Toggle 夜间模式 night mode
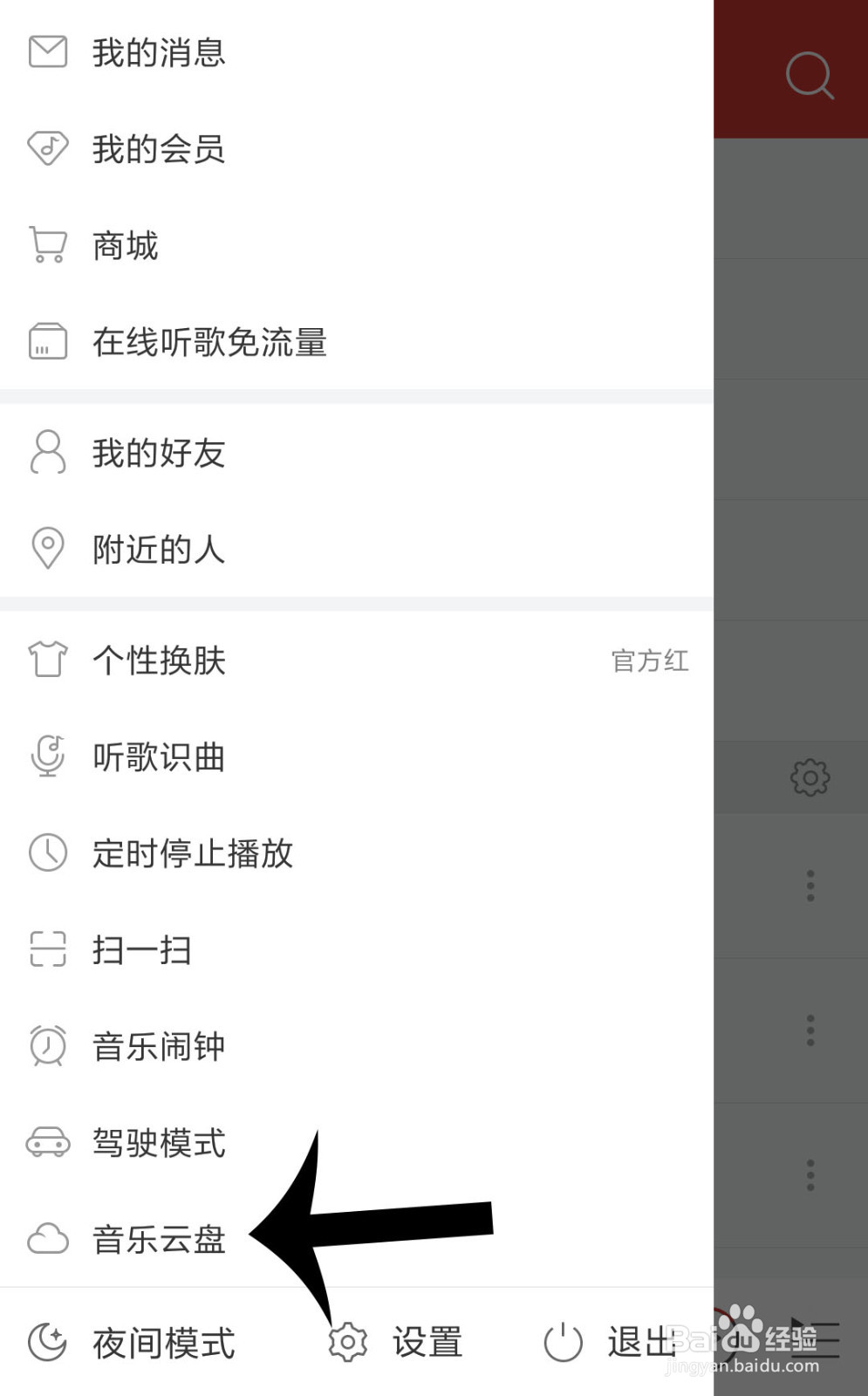Viewport: 868px width, 1396px height. click(x=132, y=1343)
